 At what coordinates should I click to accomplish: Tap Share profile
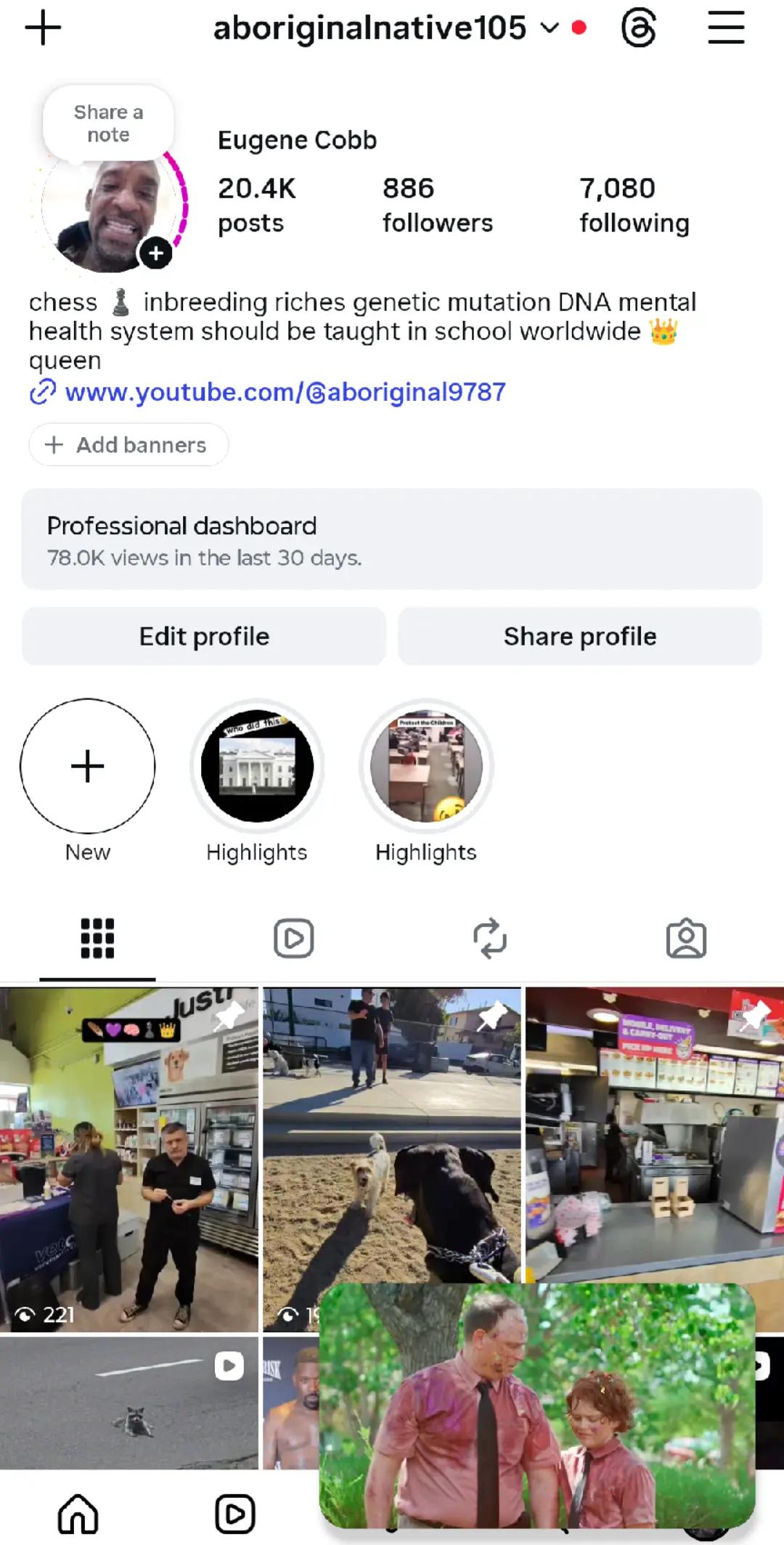click(580, 636)
